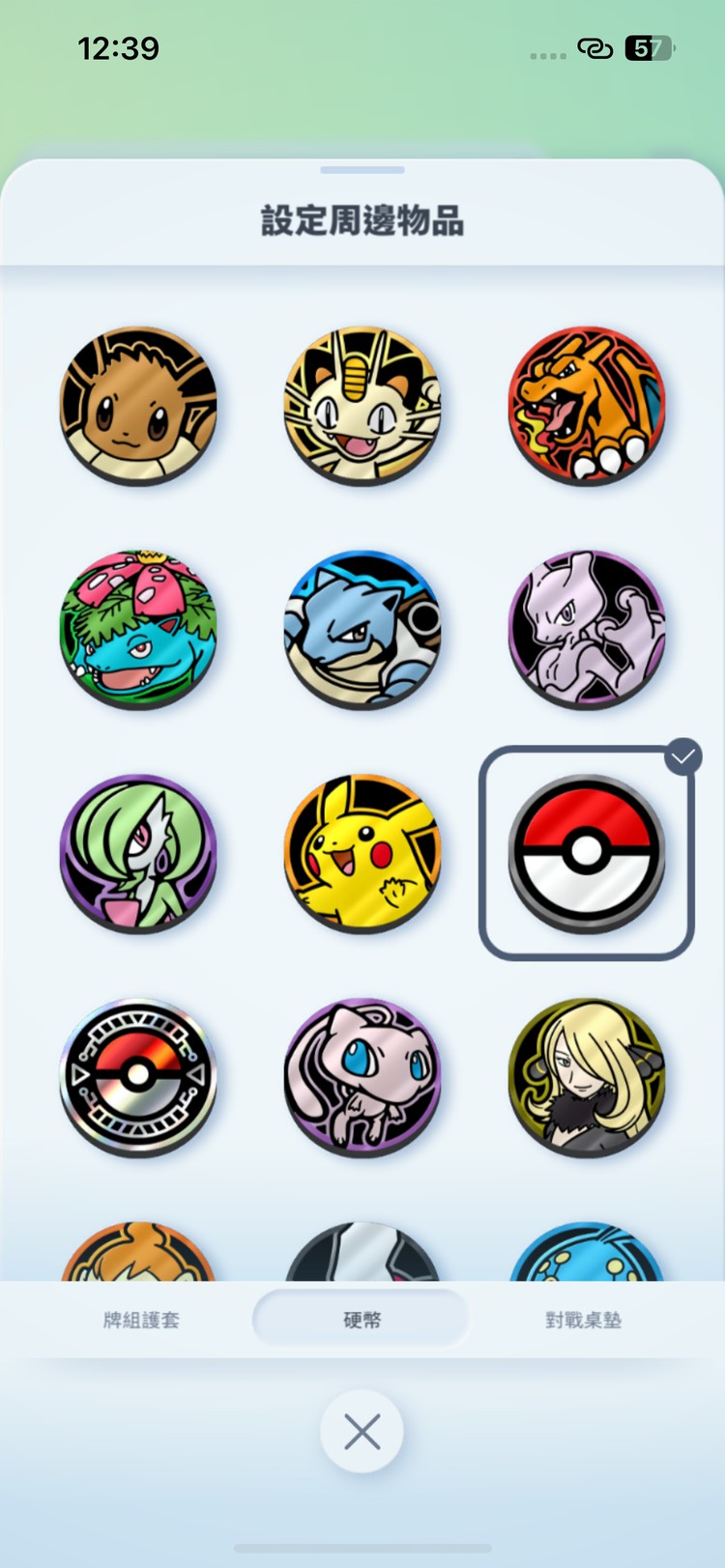
Task: Select the Eevee coin
Action: coord(138,405)
